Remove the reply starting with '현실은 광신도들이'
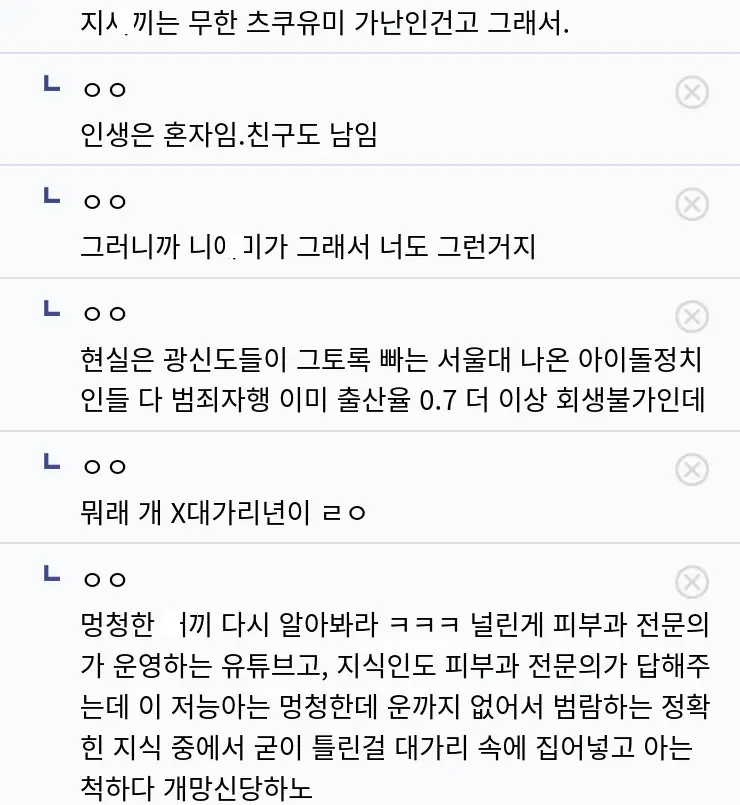The width and height of the screenshot is (740, 805). click(692, 317)
